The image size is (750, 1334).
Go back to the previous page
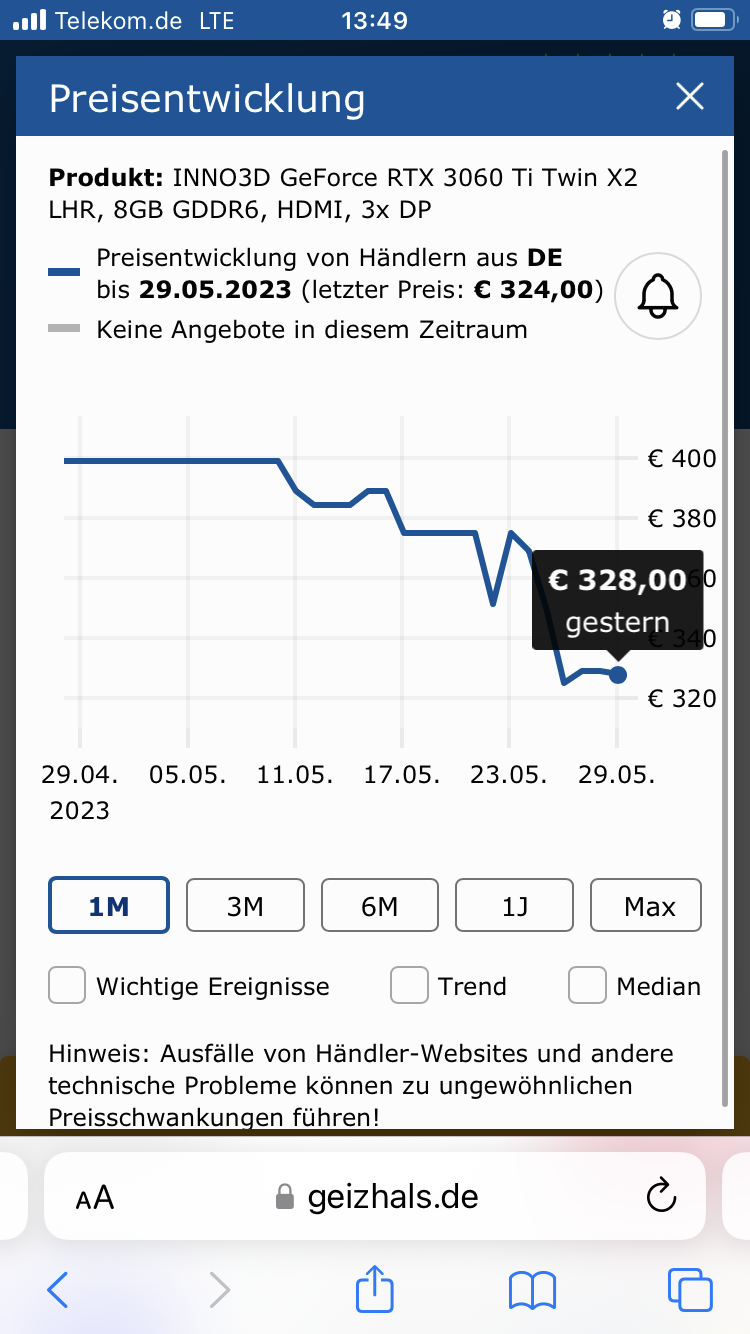click(x=58, y=1289)
